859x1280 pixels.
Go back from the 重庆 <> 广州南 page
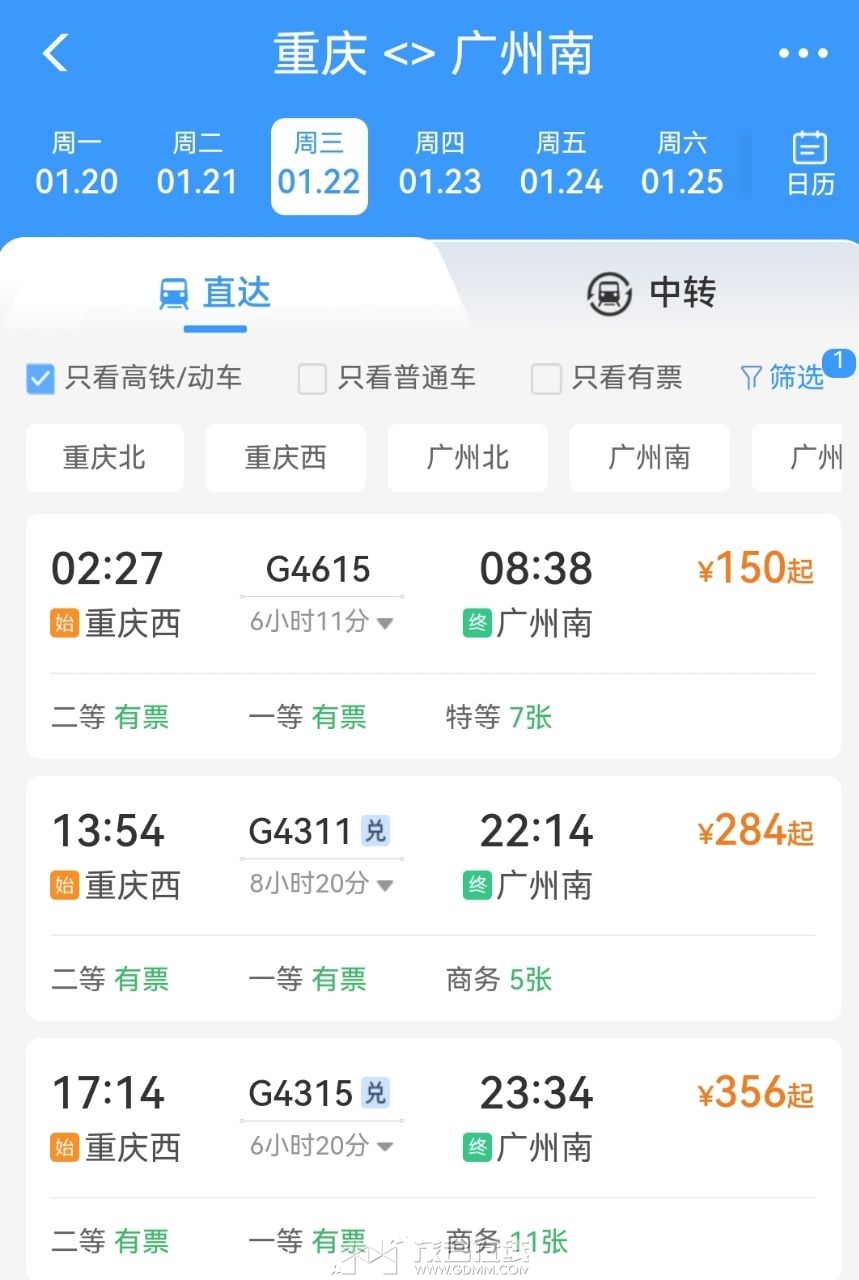pyautogui.click(x=56, y=53)
